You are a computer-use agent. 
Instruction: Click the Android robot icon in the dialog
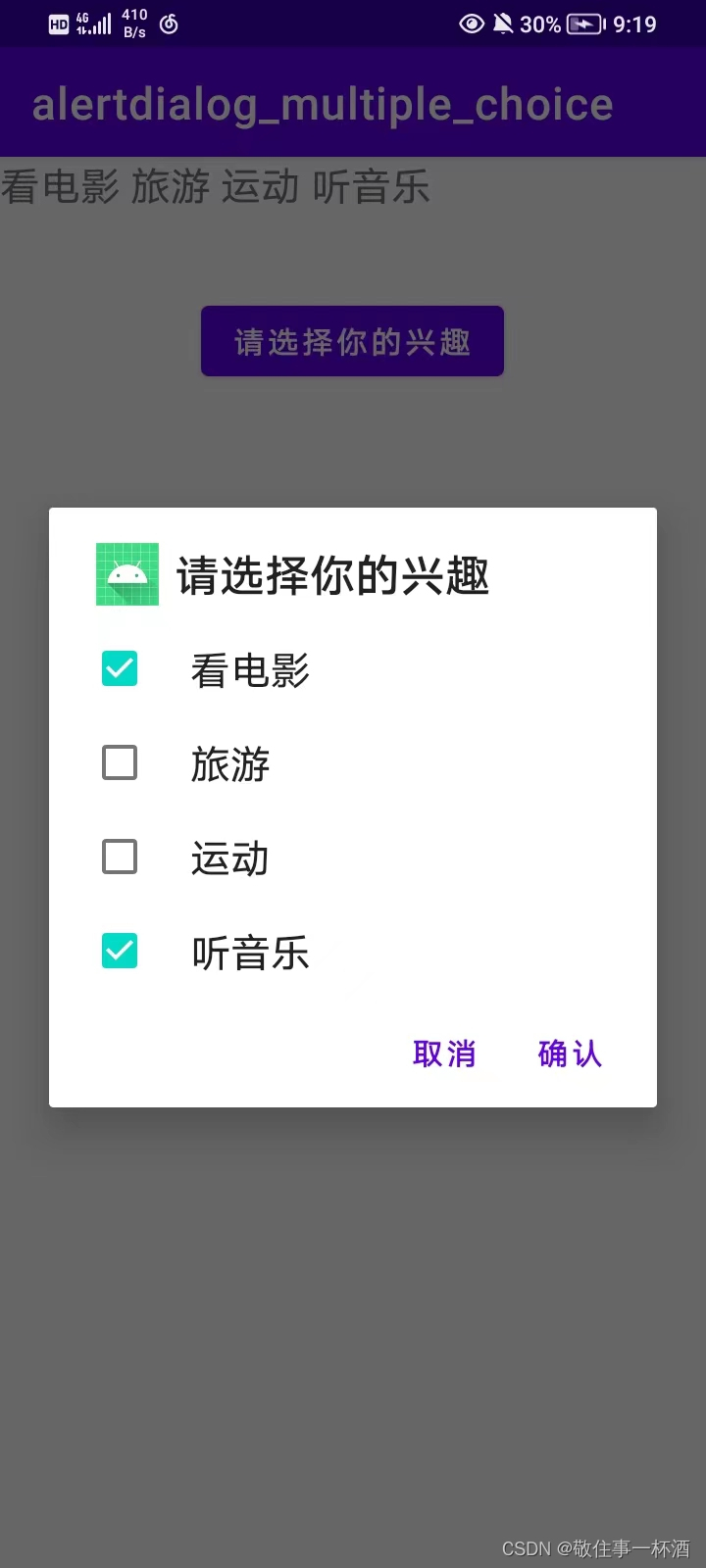[x=126, y=575]
